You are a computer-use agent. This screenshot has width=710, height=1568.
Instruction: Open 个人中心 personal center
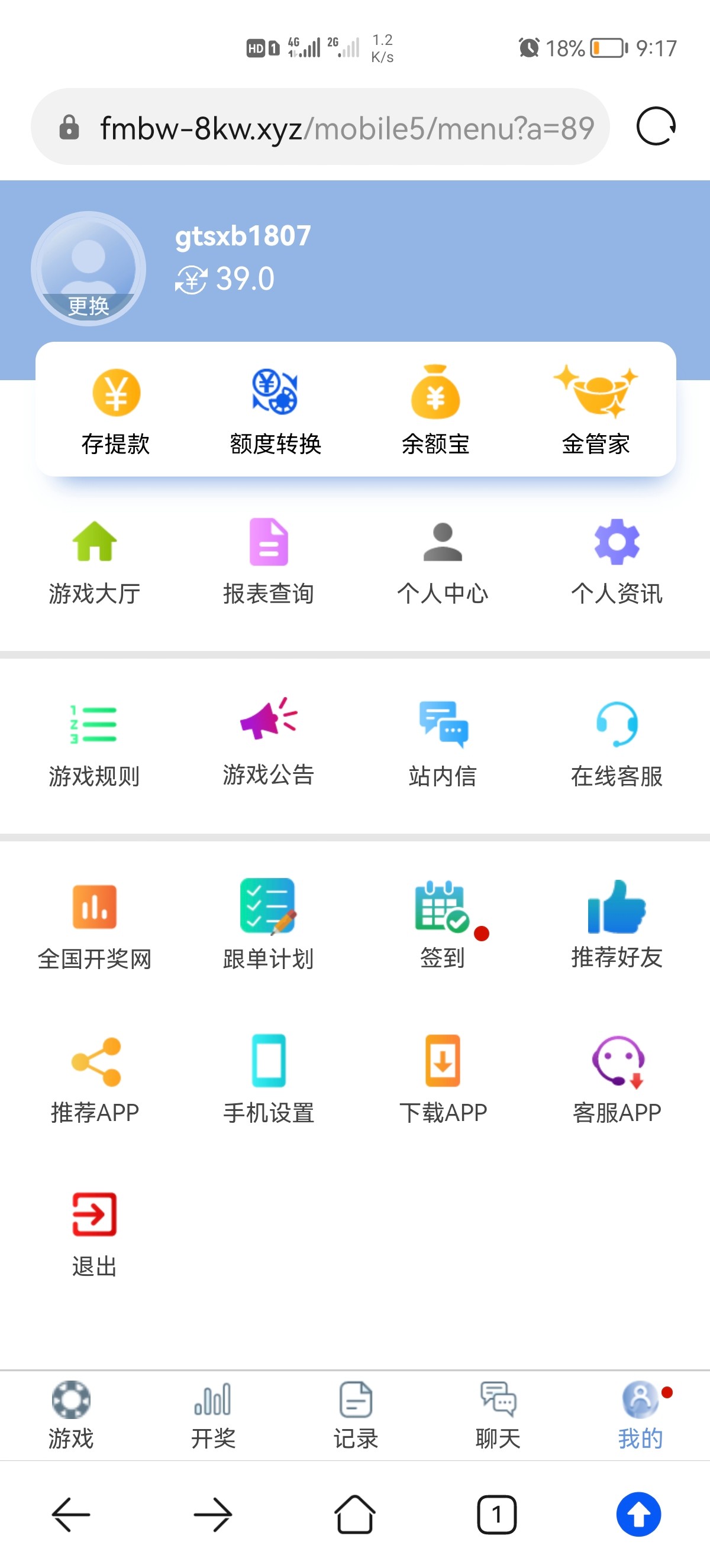[443, 561]
